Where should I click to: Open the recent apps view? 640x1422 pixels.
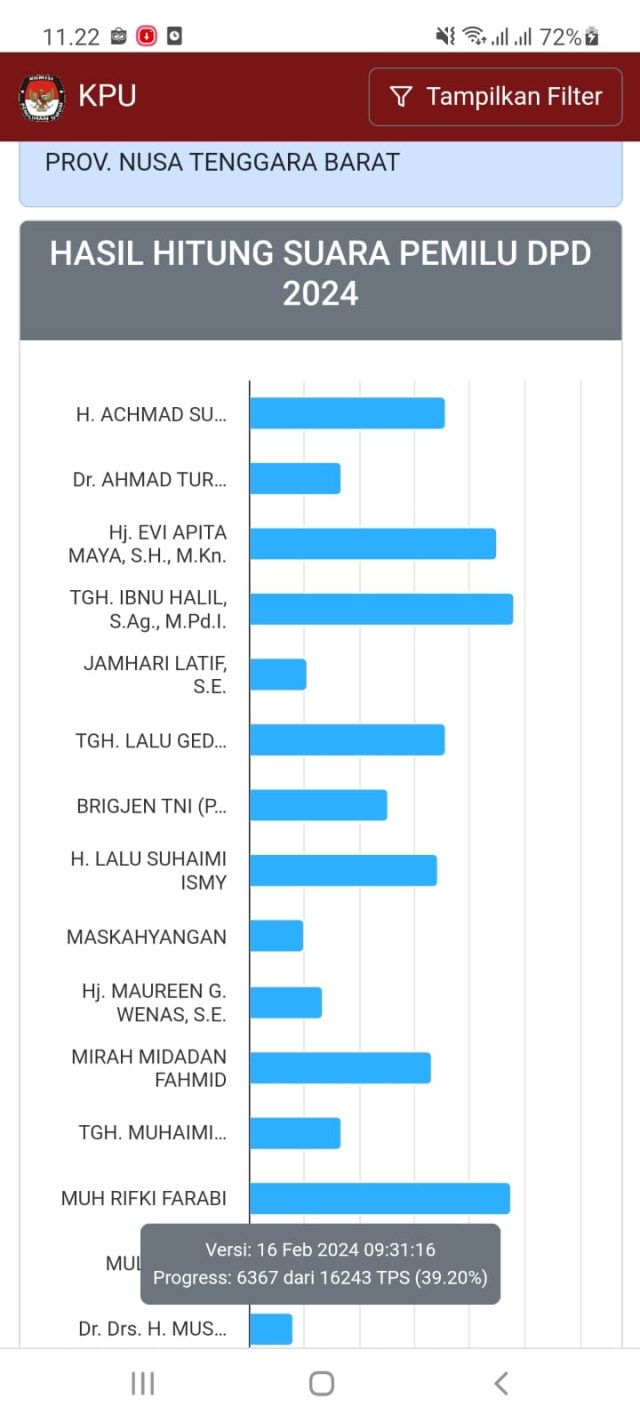click(143, 1383)
